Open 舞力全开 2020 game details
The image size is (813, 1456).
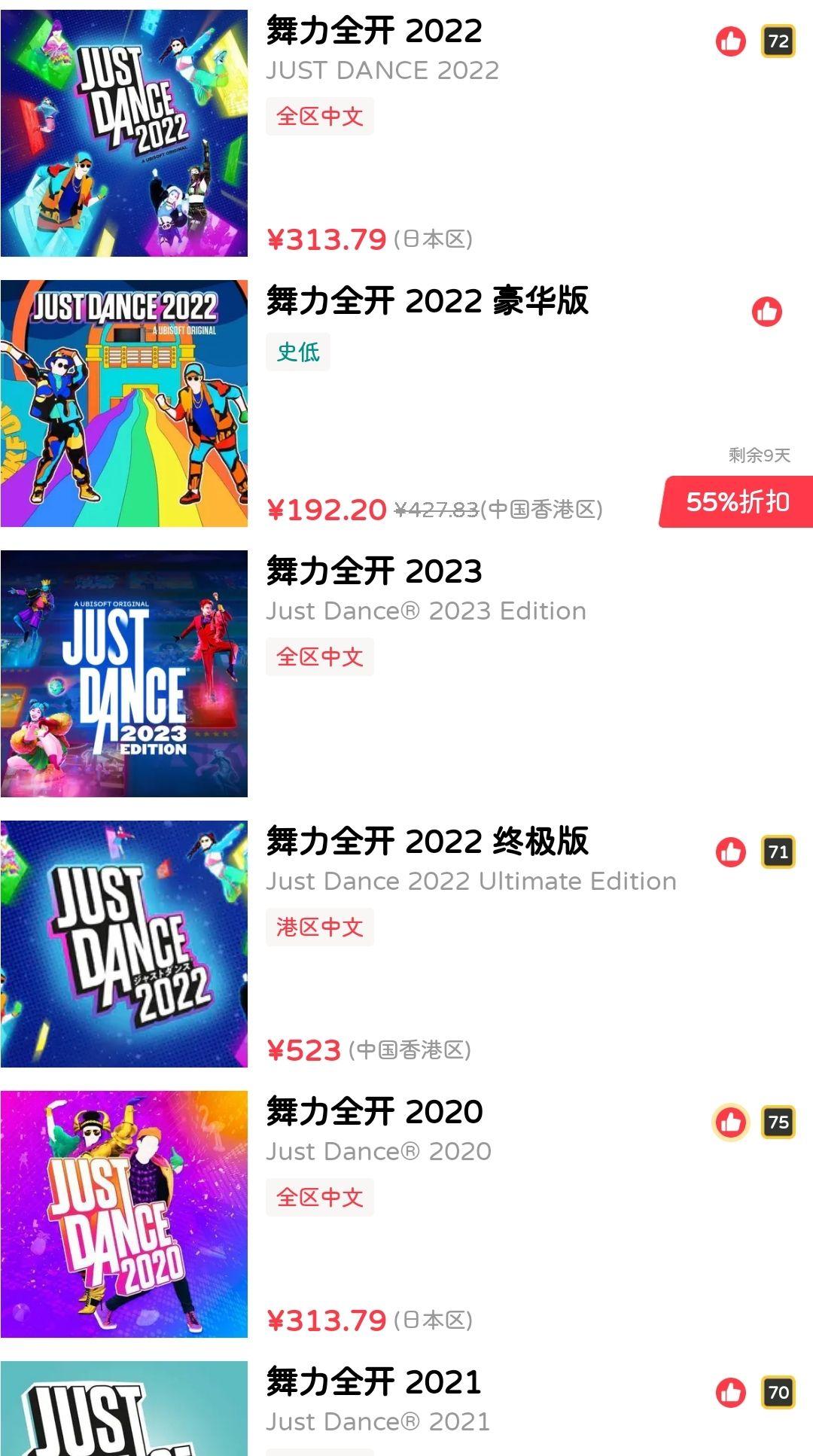point(374,1112)
